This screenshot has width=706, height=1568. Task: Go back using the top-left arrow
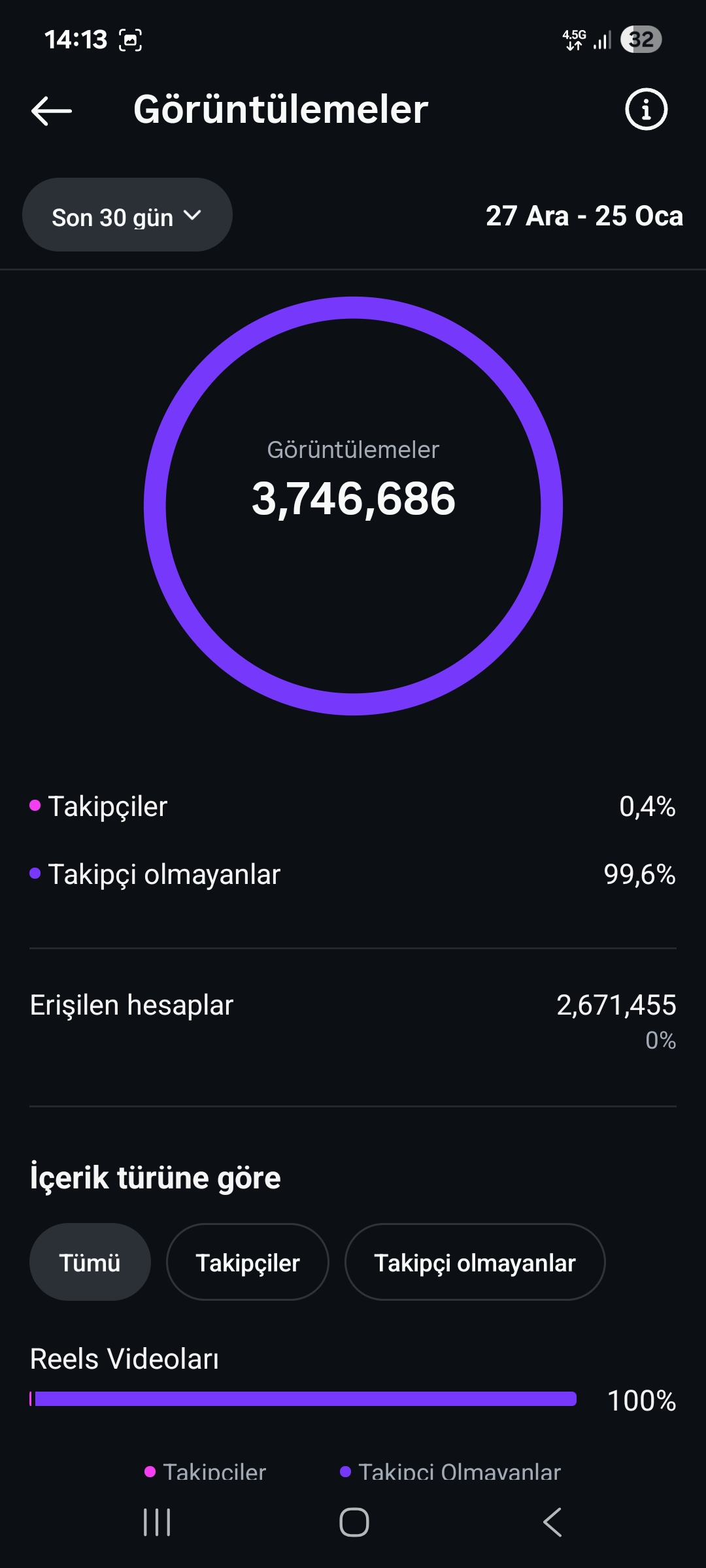point(52,110)
